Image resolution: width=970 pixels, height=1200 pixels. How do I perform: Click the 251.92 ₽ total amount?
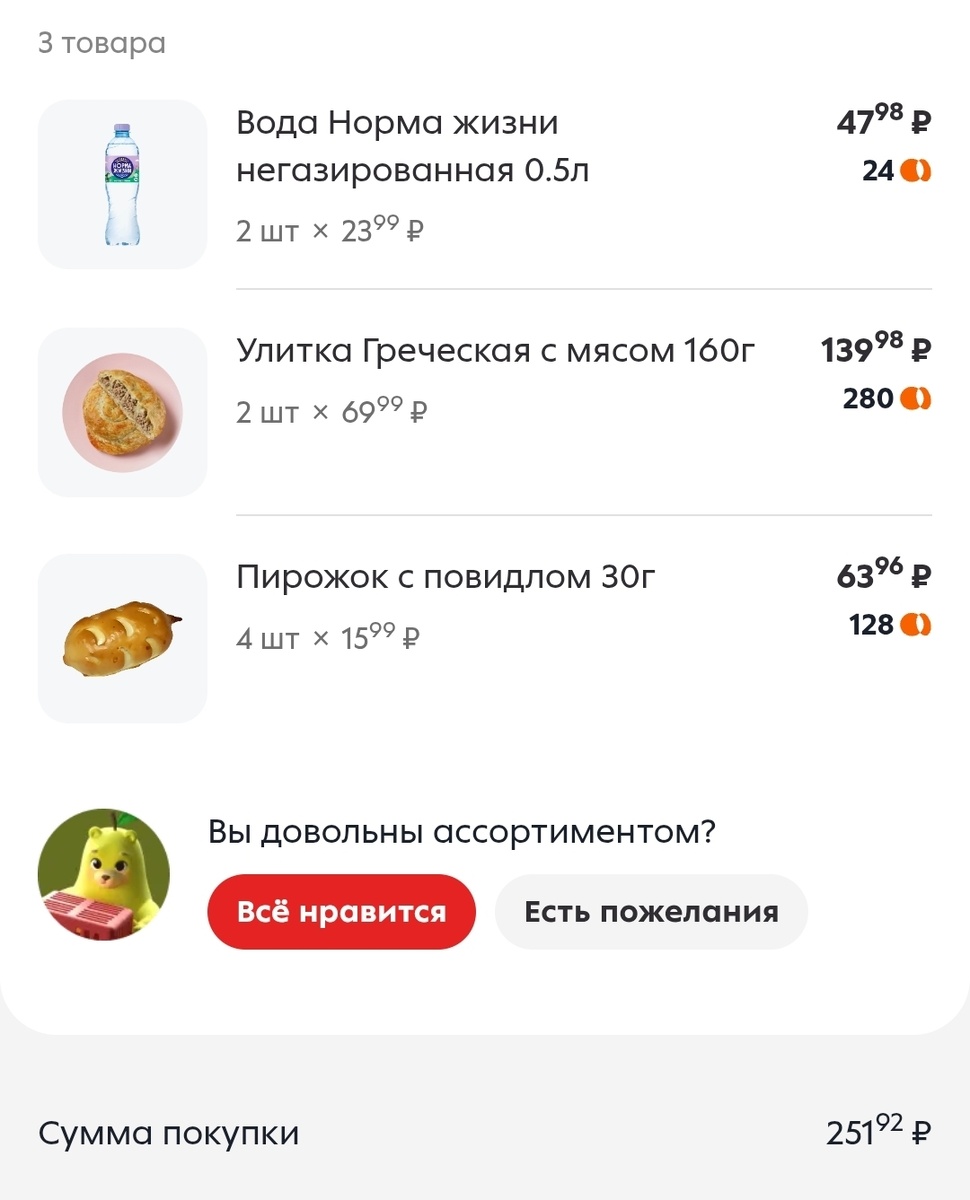(880, 1131)
